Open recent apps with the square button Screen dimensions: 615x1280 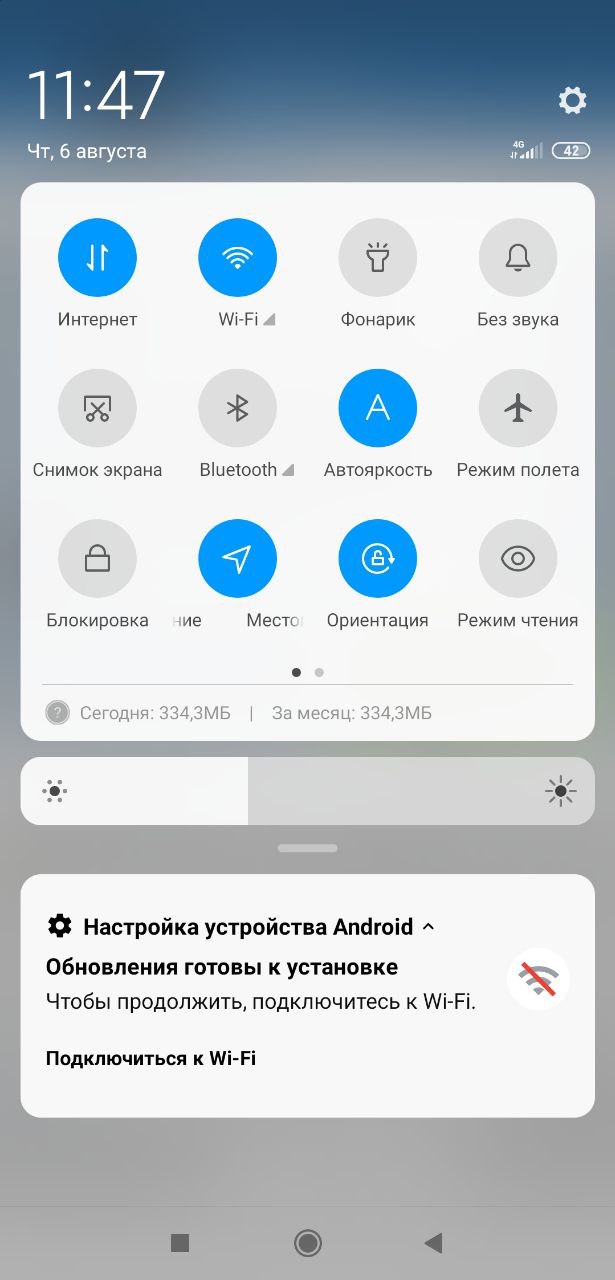coord(180,1242)
